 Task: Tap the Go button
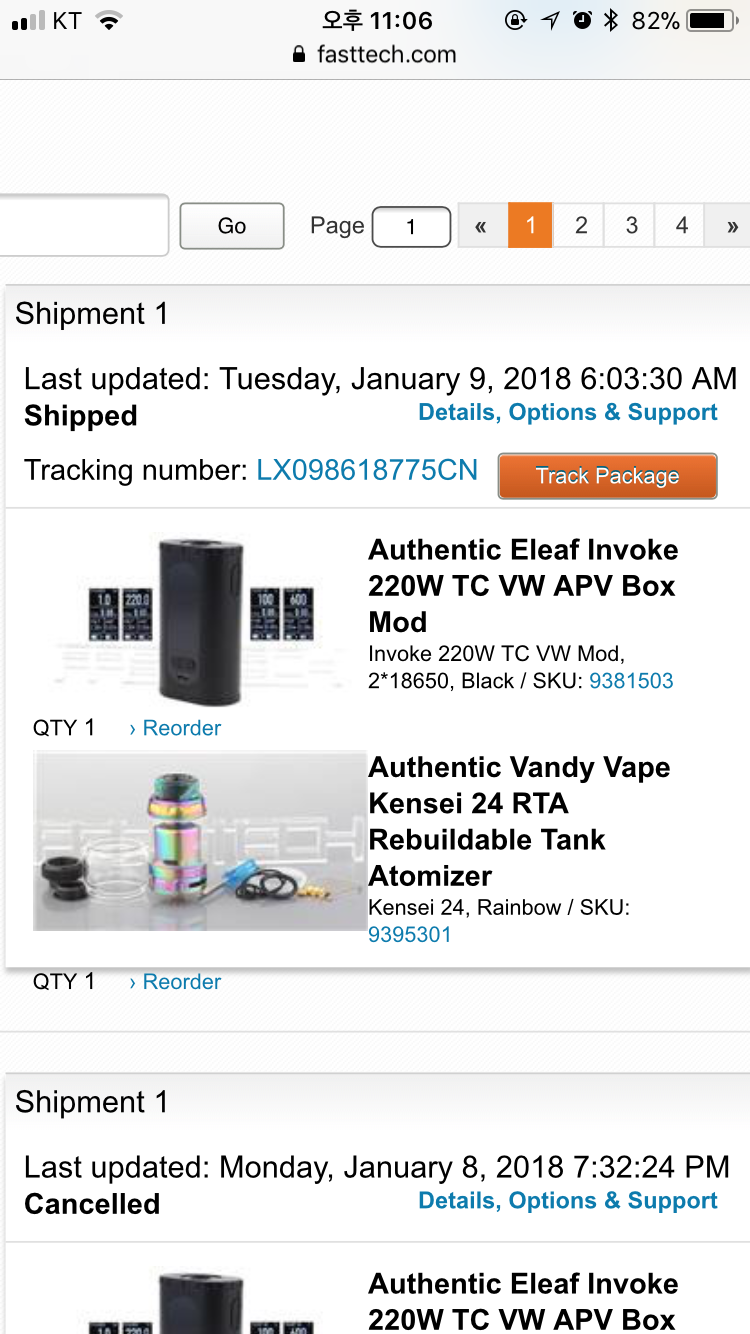tap(232, 226)
